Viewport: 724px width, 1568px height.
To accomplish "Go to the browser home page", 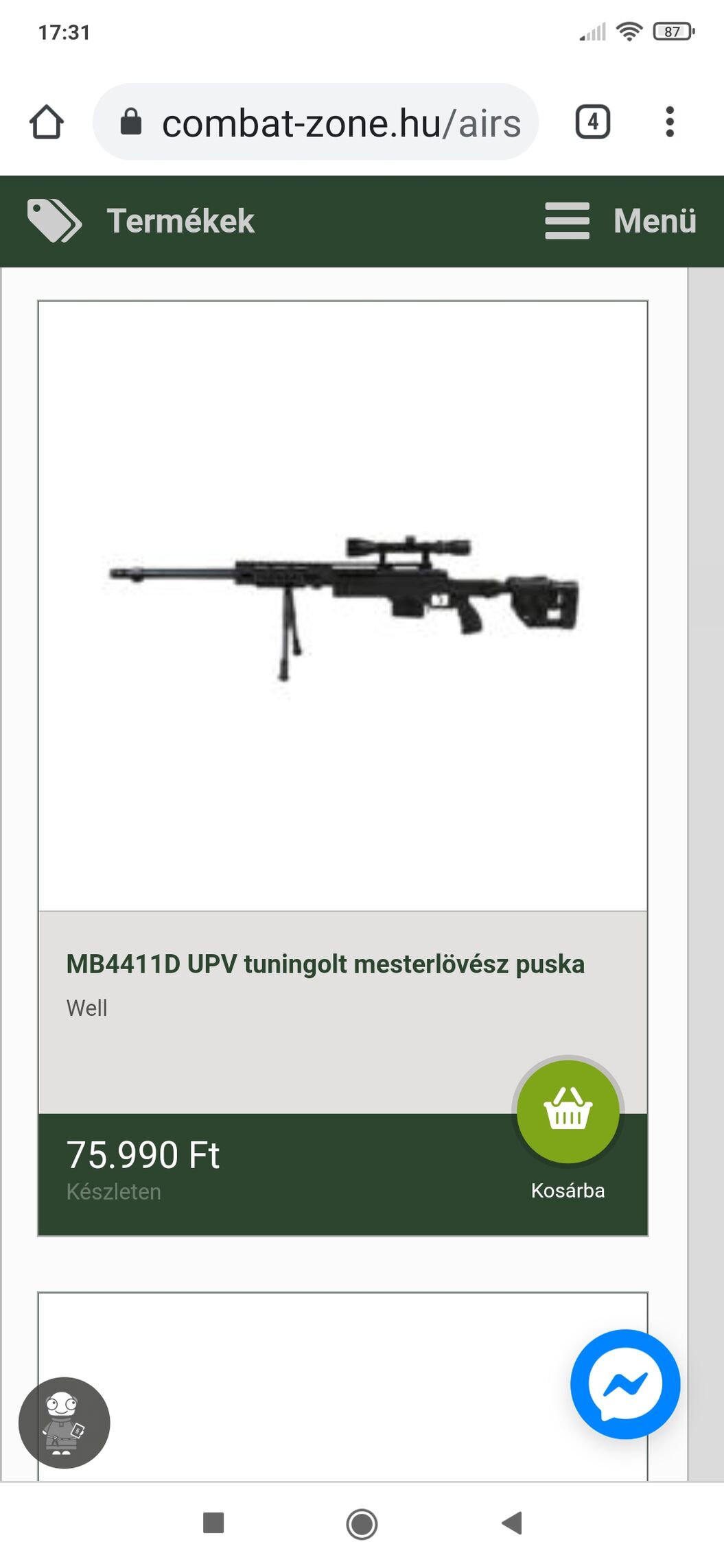I will click(x=47, y=122).
